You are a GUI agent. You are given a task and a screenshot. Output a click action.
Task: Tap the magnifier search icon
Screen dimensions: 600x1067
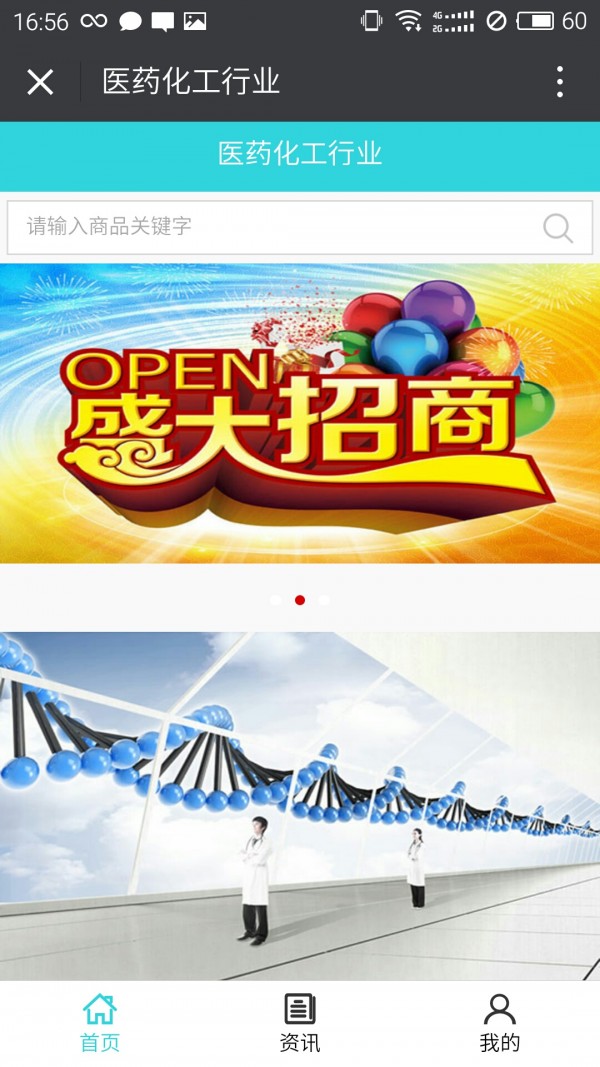coord(558,228)
